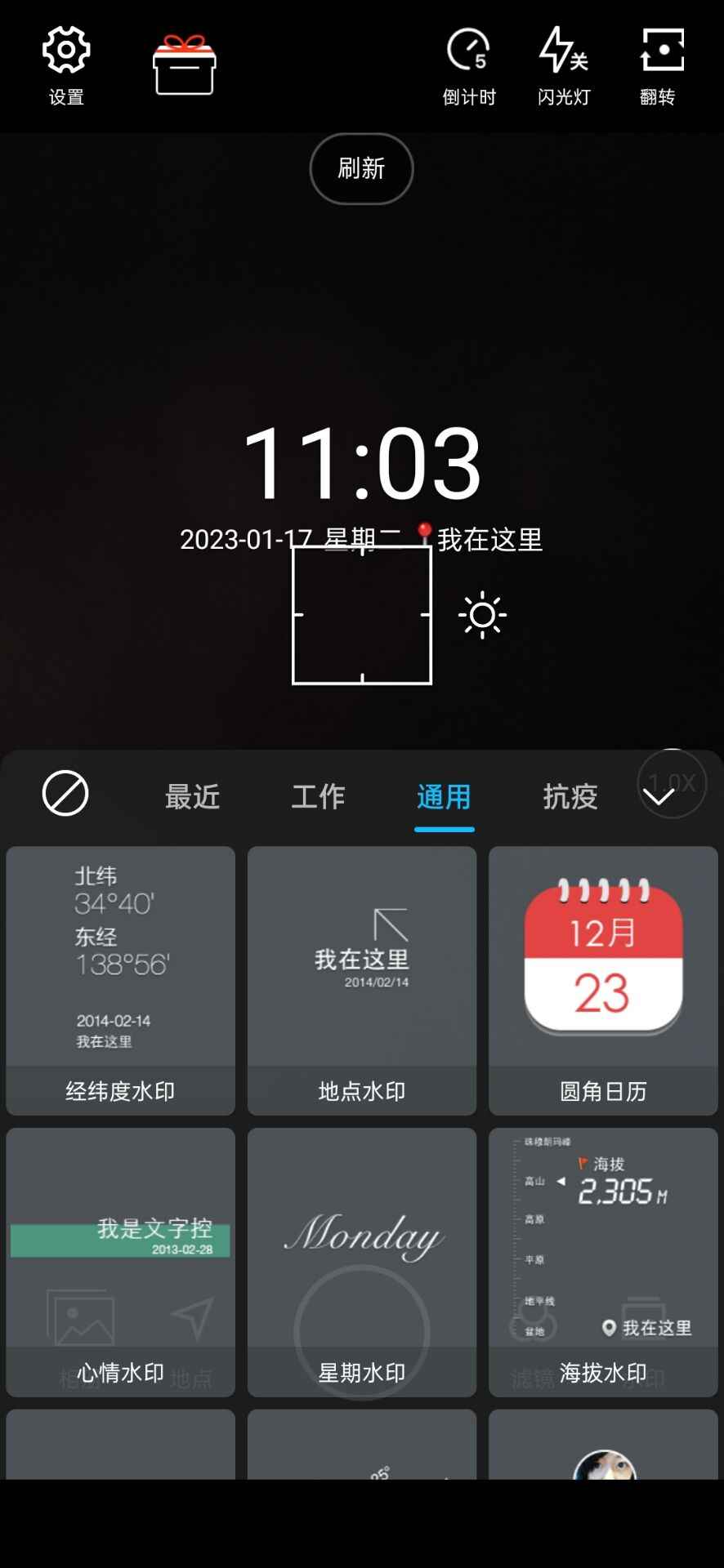Select the 圆角日历 calendar watermark
The height and width of the screenshot is (1568, 724).
[x=603, y=980]
